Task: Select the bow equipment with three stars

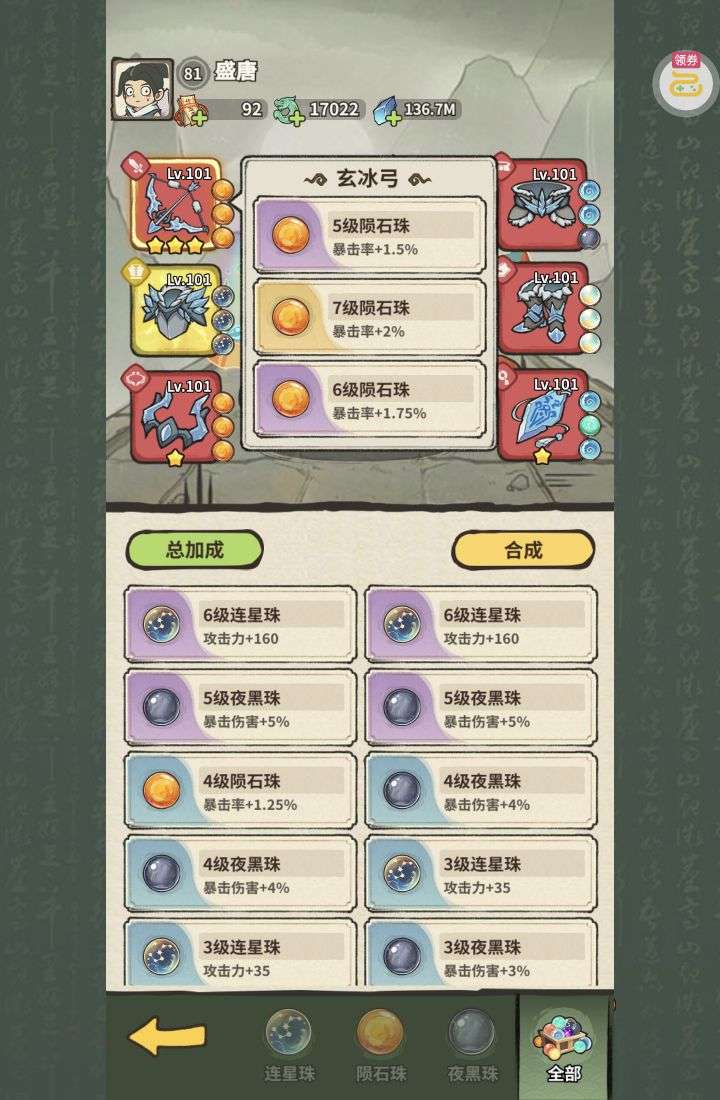Action: (x=171, y=205)
